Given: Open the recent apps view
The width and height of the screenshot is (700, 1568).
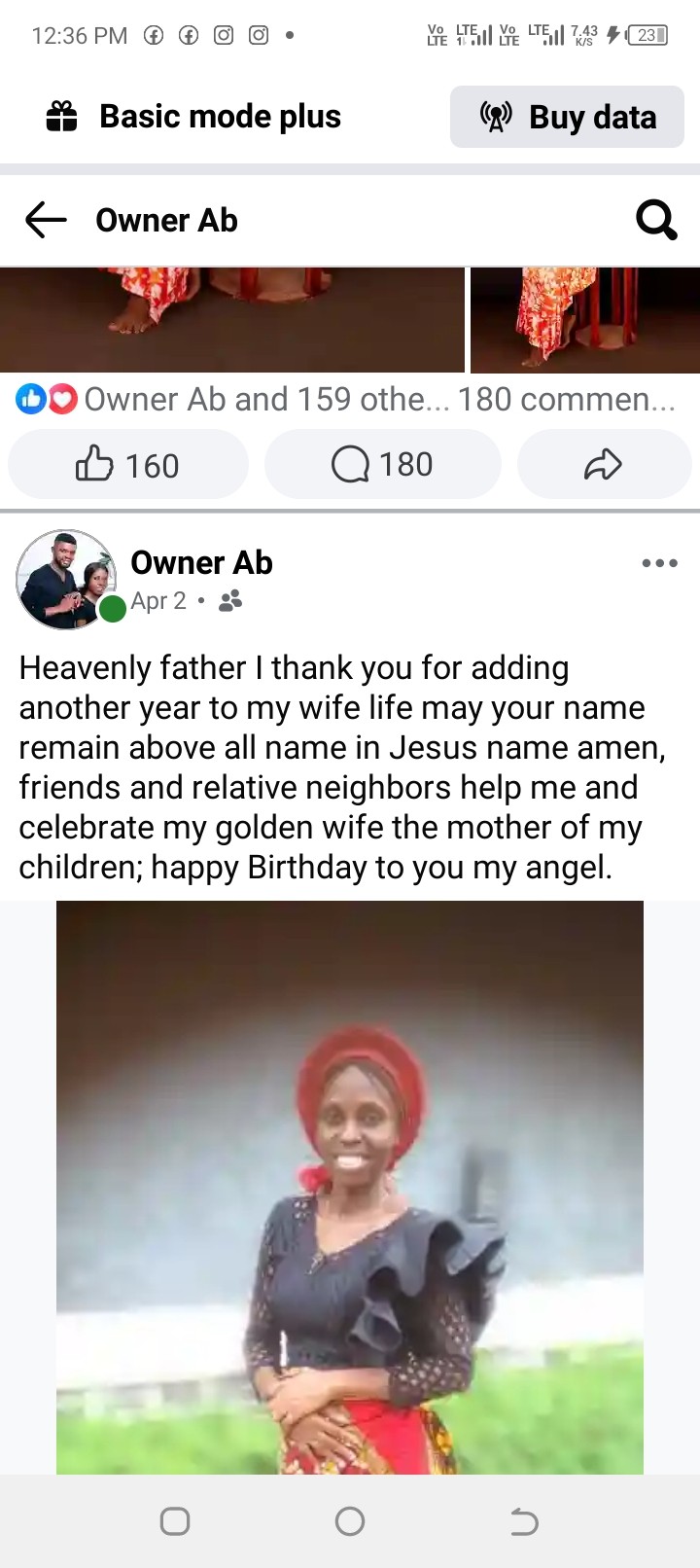Looking at the screenshot, I should click(x=175, y=1521).
